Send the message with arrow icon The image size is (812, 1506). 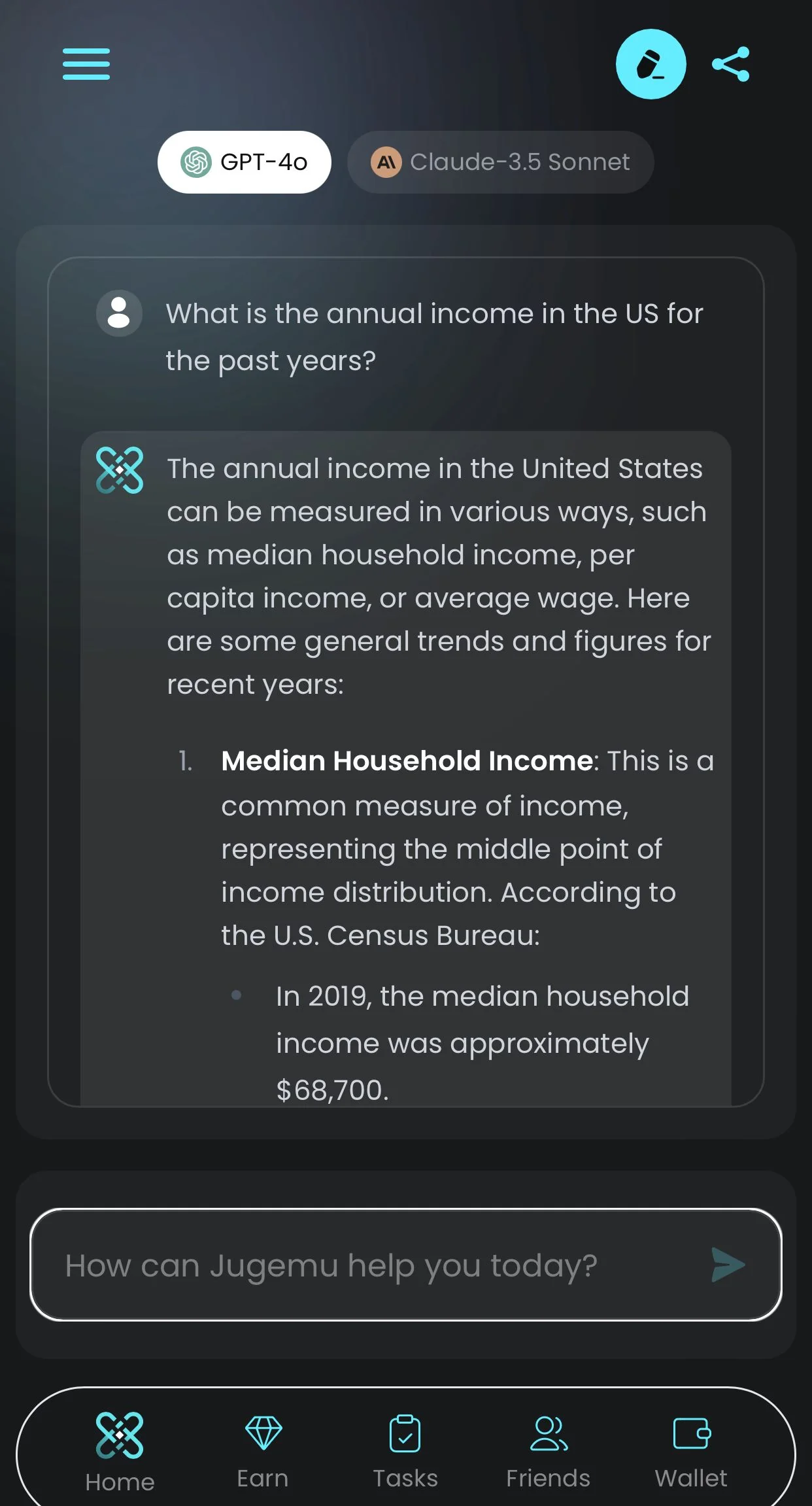728,1265
